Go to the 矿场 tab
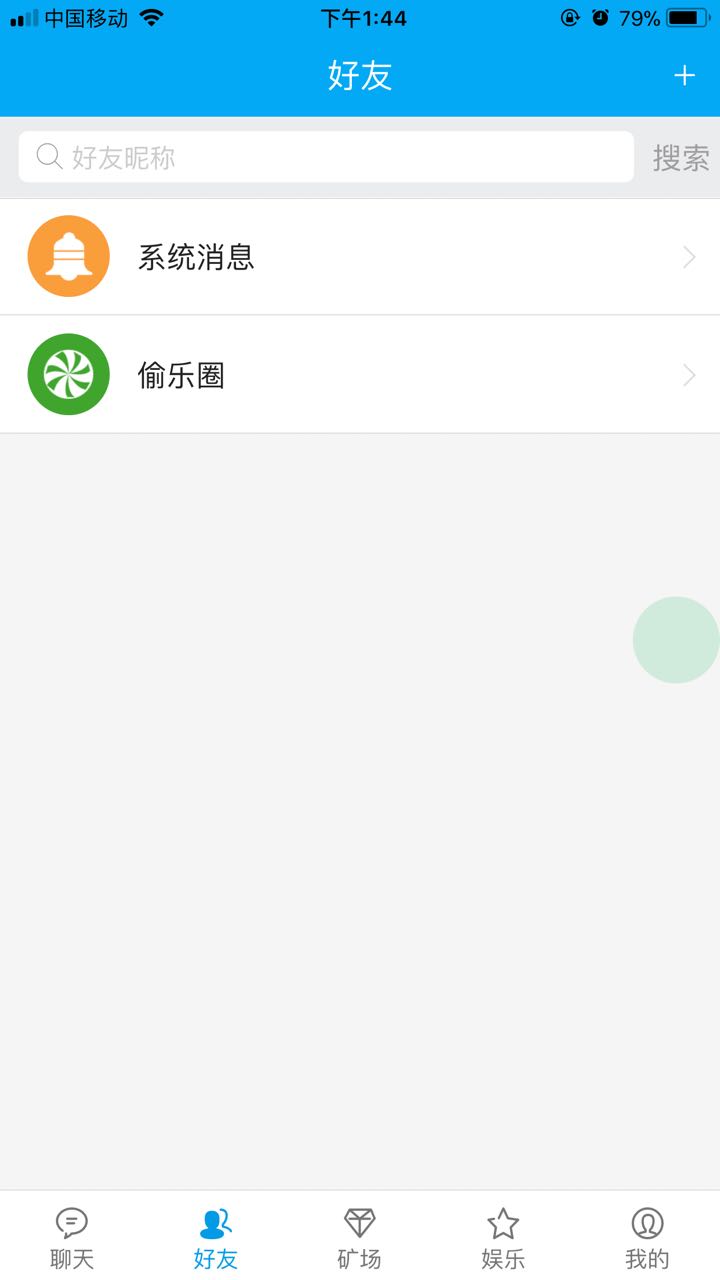Viewport: 720px width, 1280px height. pos(360,1238)
